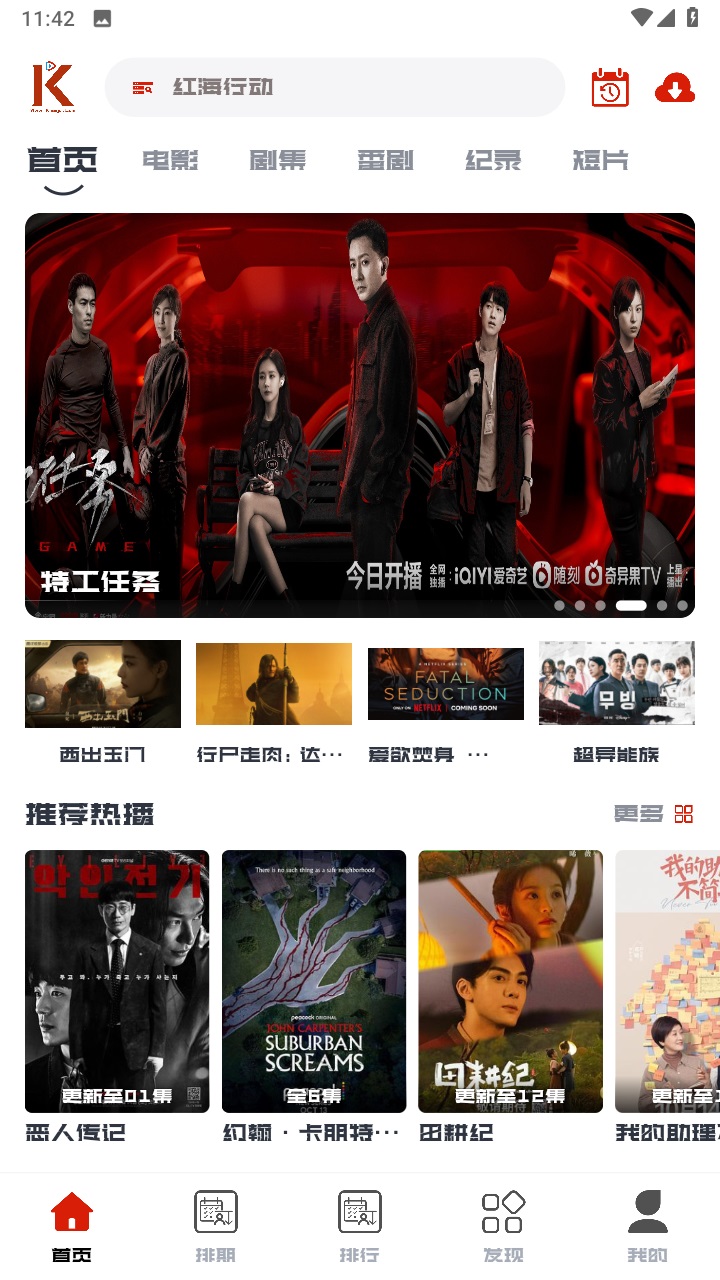The height and width of the screenshot is (1280, 720).
Task: Go to the 排期 schedule tab
Action: 216,1226
